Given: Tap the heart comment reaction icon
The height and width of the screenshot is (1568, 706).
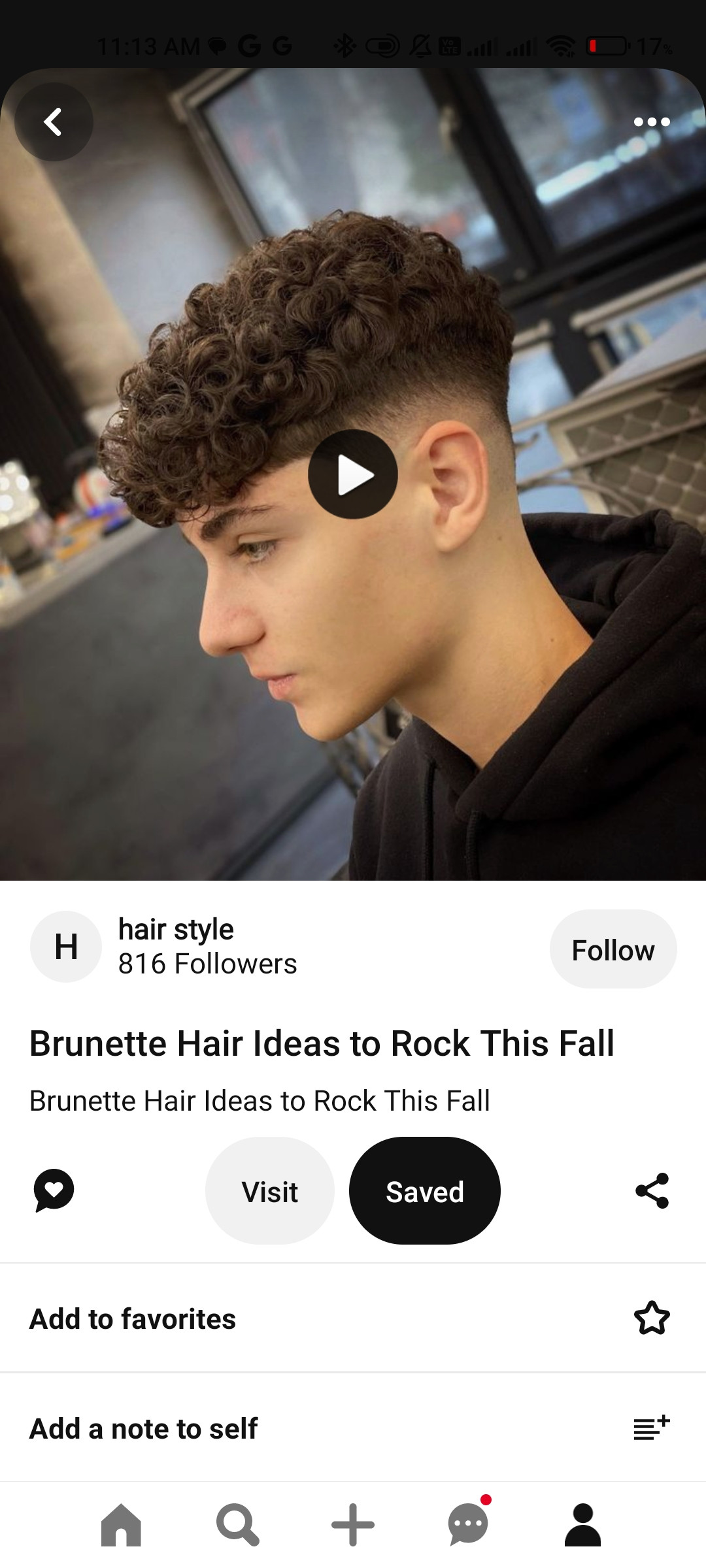Looking at the screenshot, I should (x=54, y=1190).
